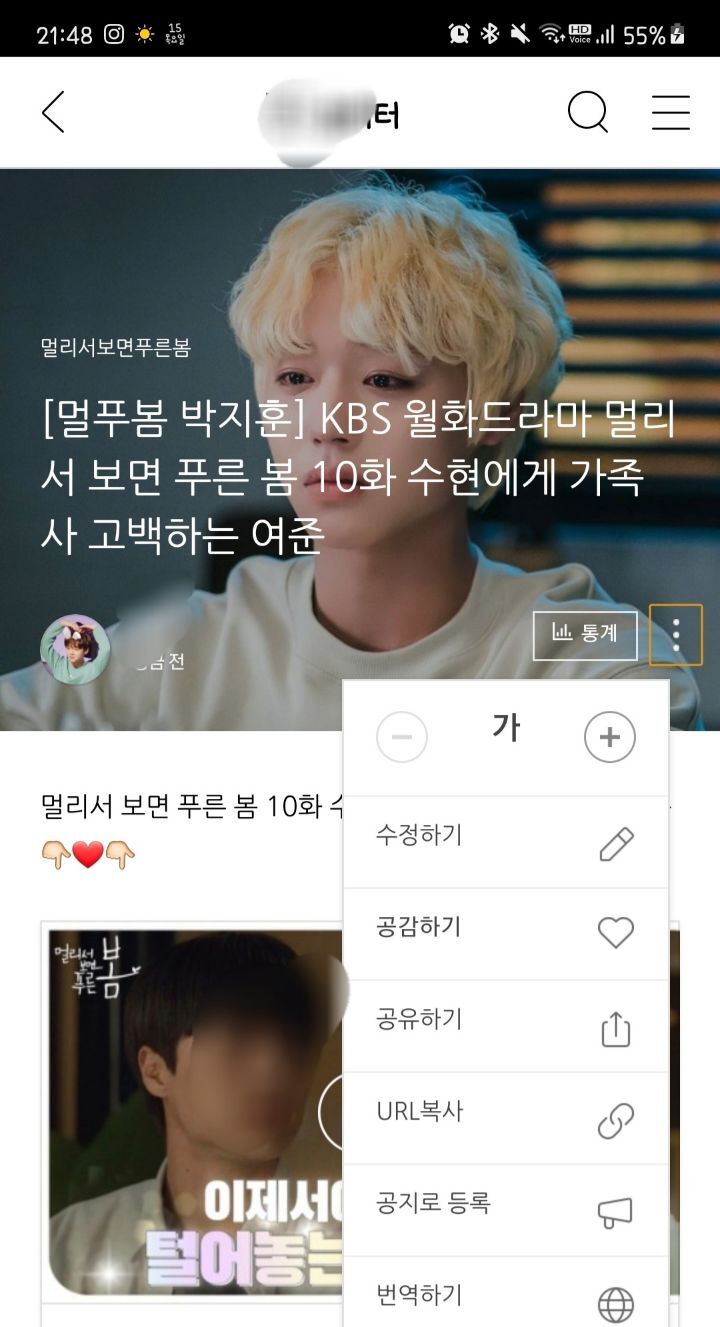The height and width of the screenshot is (1327, 720).
Task: Close the three-dot overflow menu
Action: 676,635
